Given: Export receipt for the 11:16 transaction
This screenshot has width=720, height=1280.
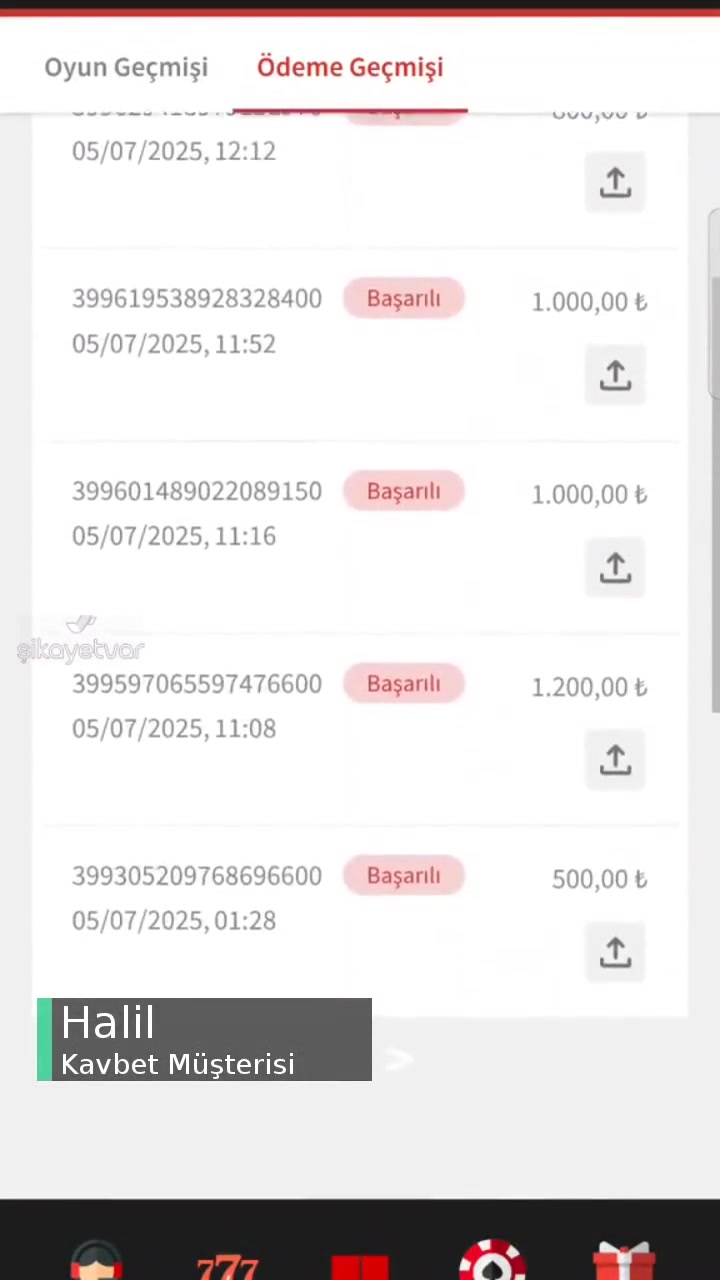Looking at the screenshot, I should click(x=615, y=567).
